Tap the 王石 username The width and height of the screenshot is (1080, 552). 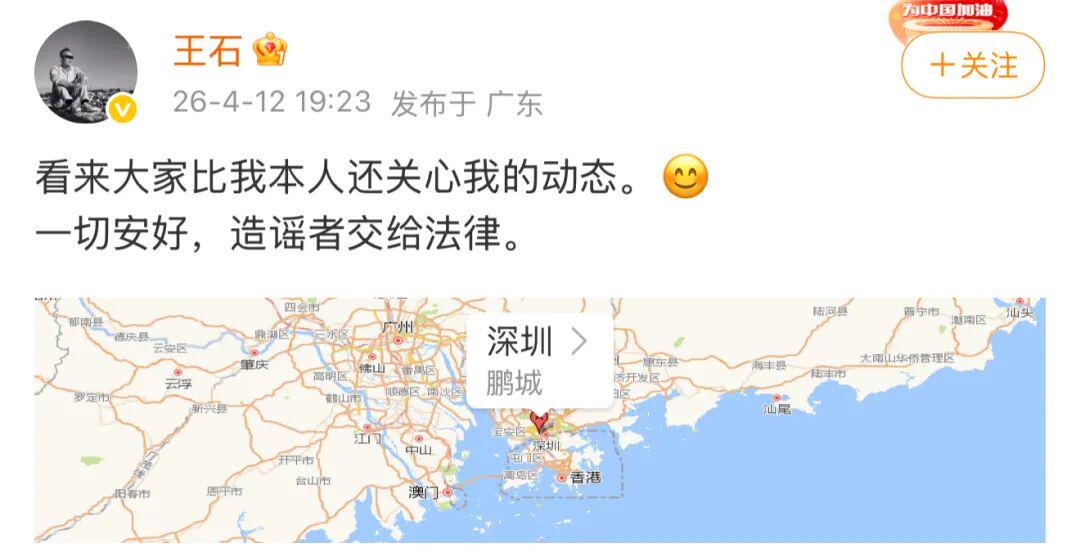click(x=208, y=50)
